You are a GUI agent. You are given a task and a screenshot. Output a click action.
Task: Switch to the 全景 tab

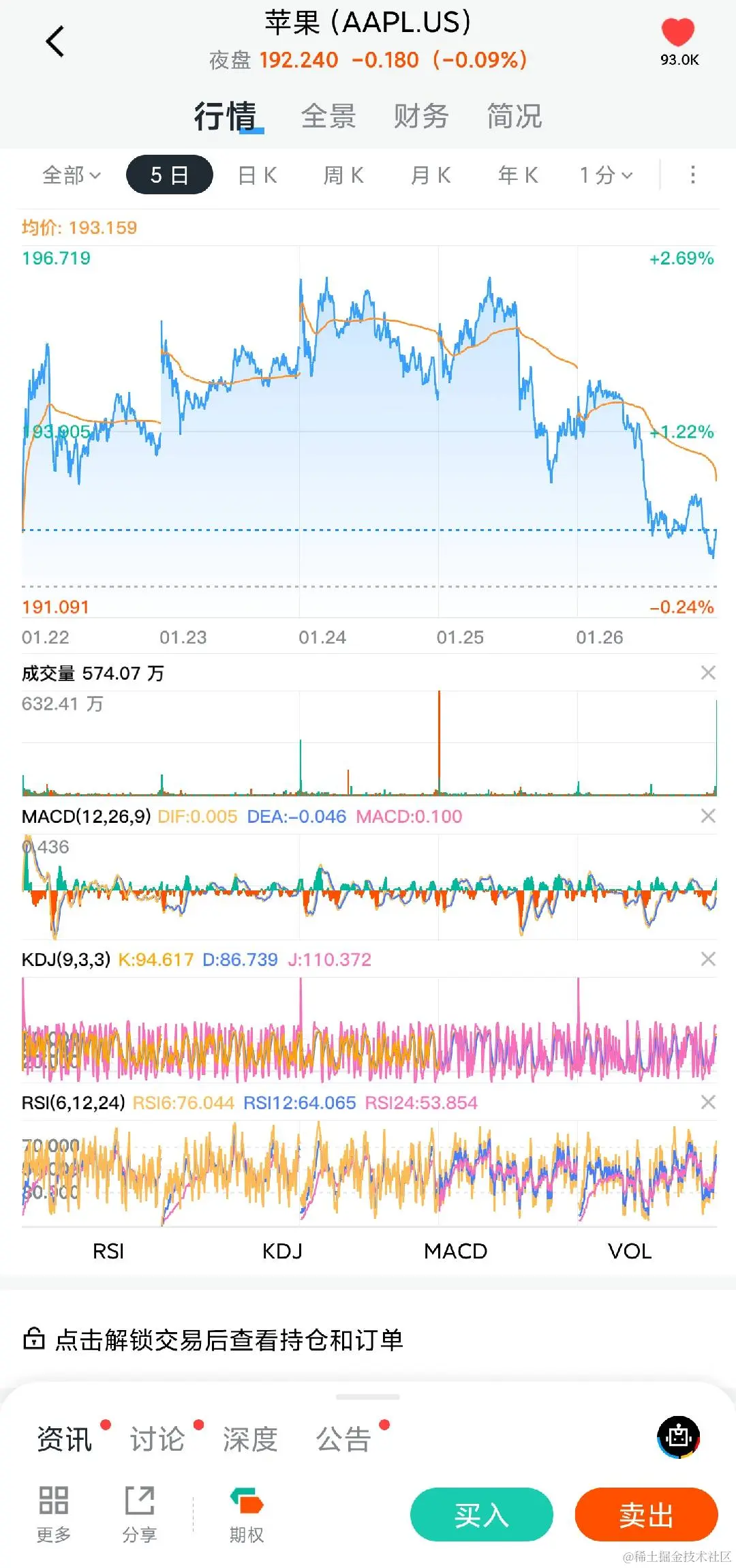(328, 116)
